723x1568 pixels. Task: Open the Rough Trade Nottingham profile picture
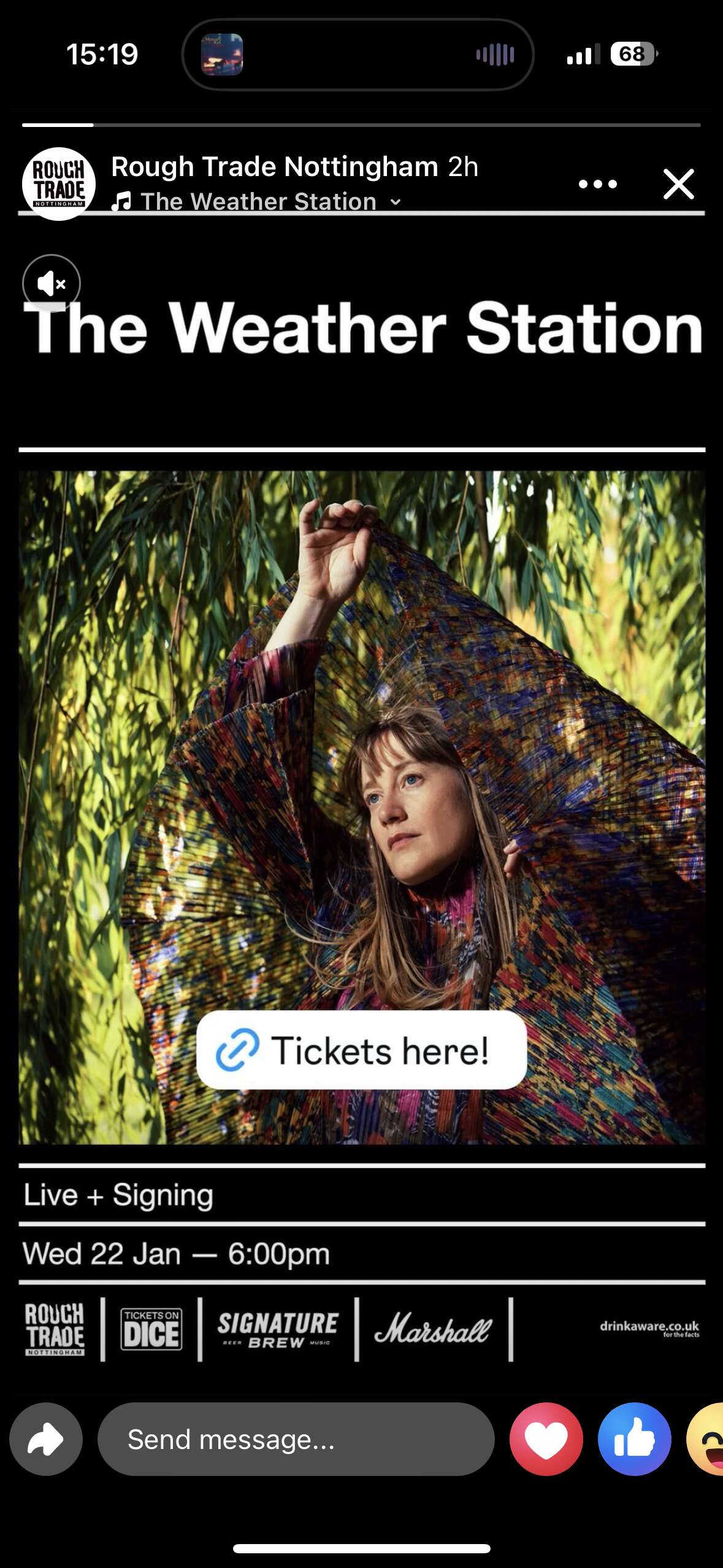click(59, 184)
